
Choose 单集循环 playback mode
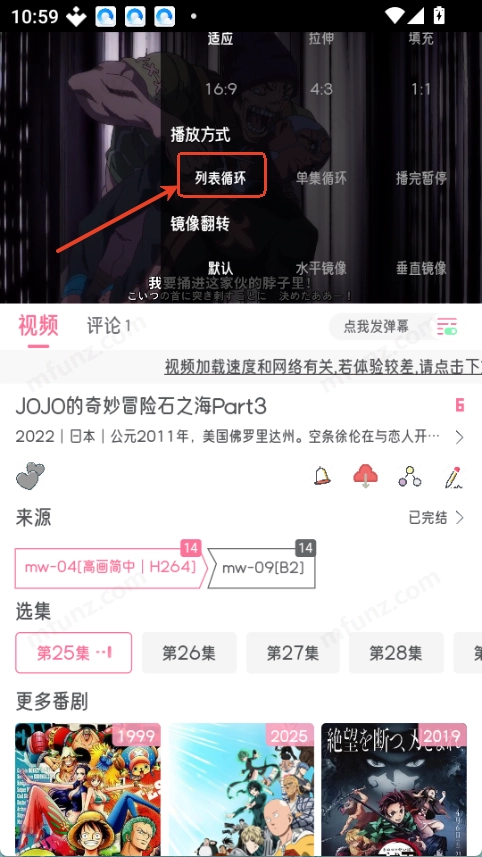[x=321, y=178]
